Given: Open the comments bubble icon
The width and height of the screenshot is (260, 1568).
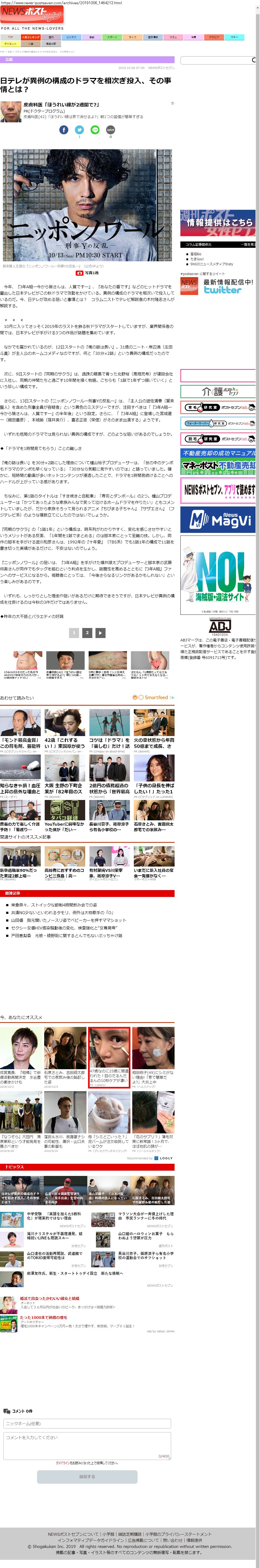Looking at the screenshot, I should 110,130.
